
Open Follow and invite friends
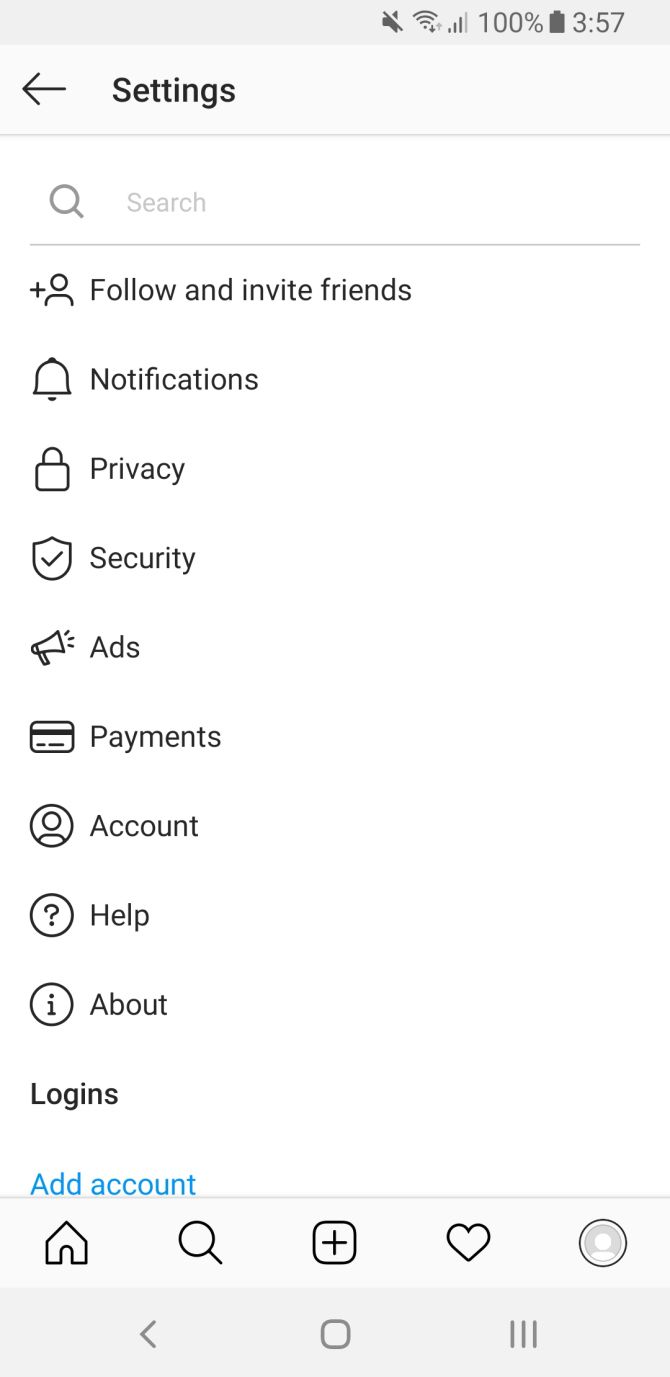pos(250,291)
